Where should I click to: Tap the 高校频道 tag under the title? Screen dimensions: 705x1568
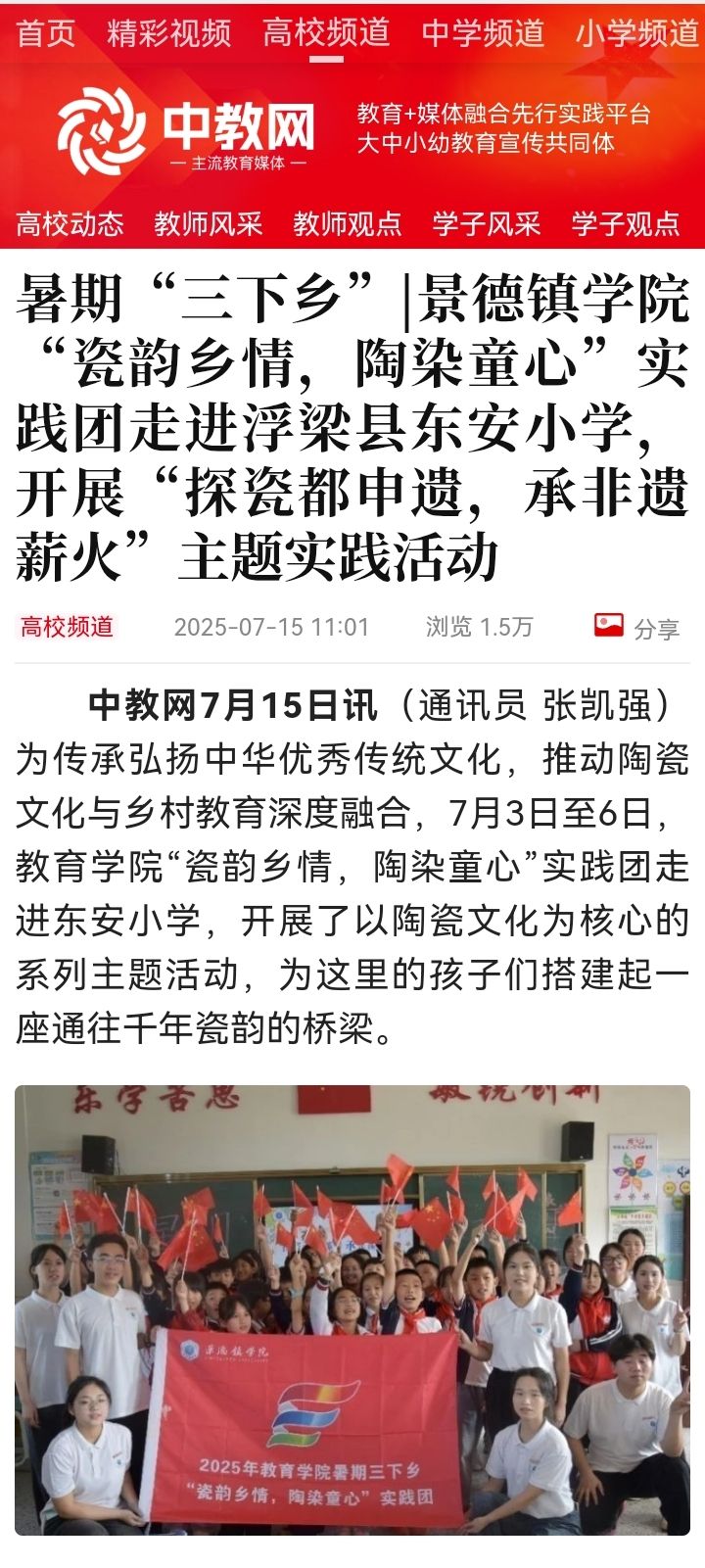67,627
